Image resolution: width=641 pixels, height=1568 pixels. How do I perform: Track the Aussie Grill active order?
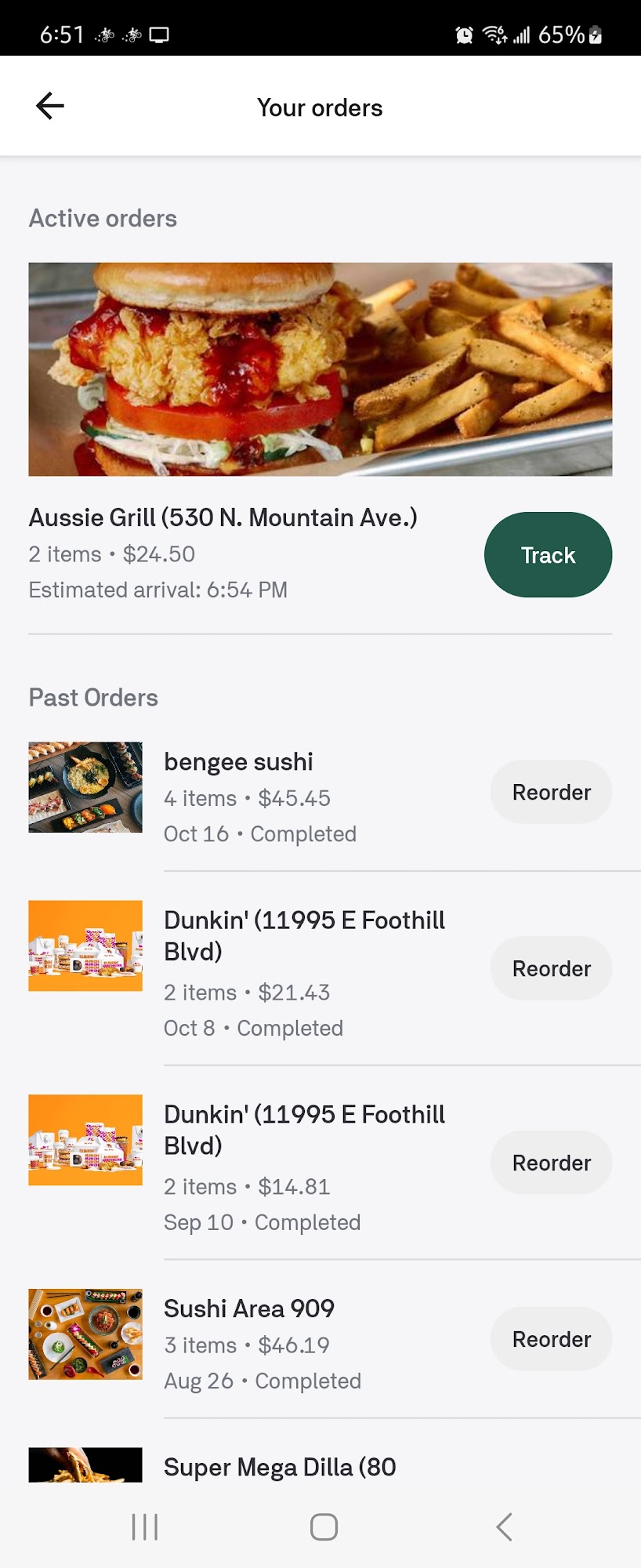548,555
